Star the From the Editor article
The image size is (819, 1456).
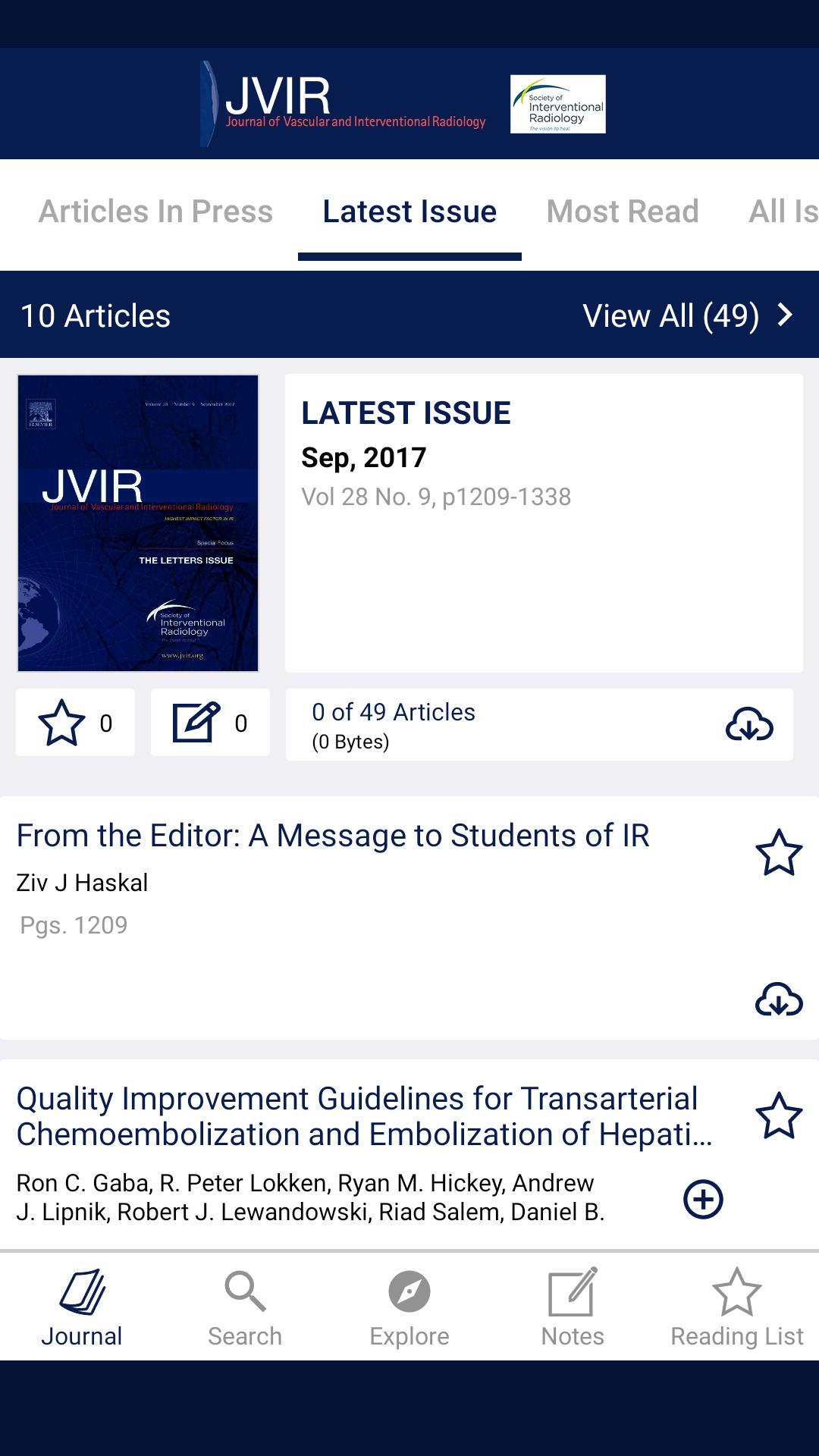tap(779, 852)
